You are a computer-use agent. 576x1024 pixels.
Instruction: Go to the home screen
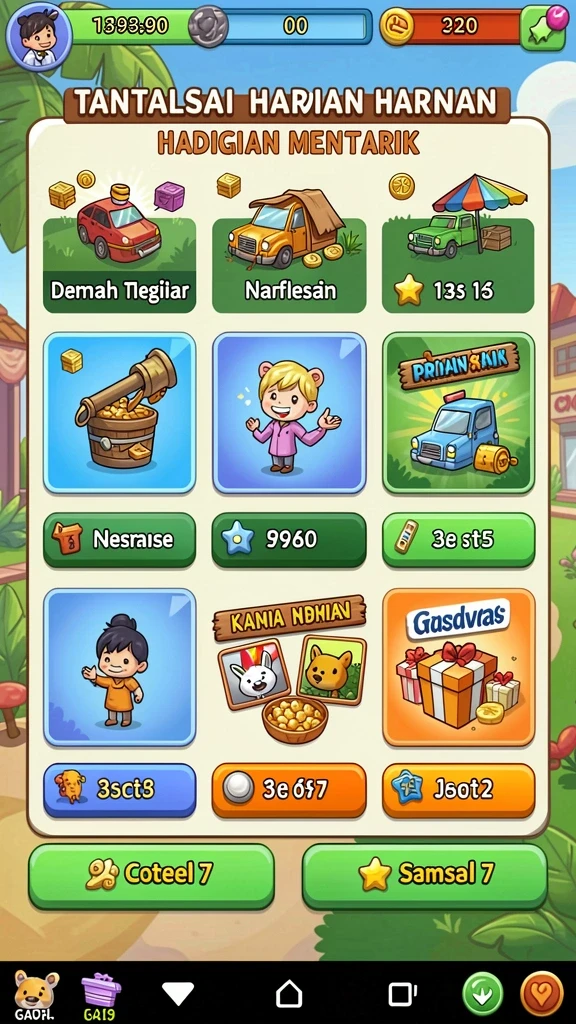289,995
